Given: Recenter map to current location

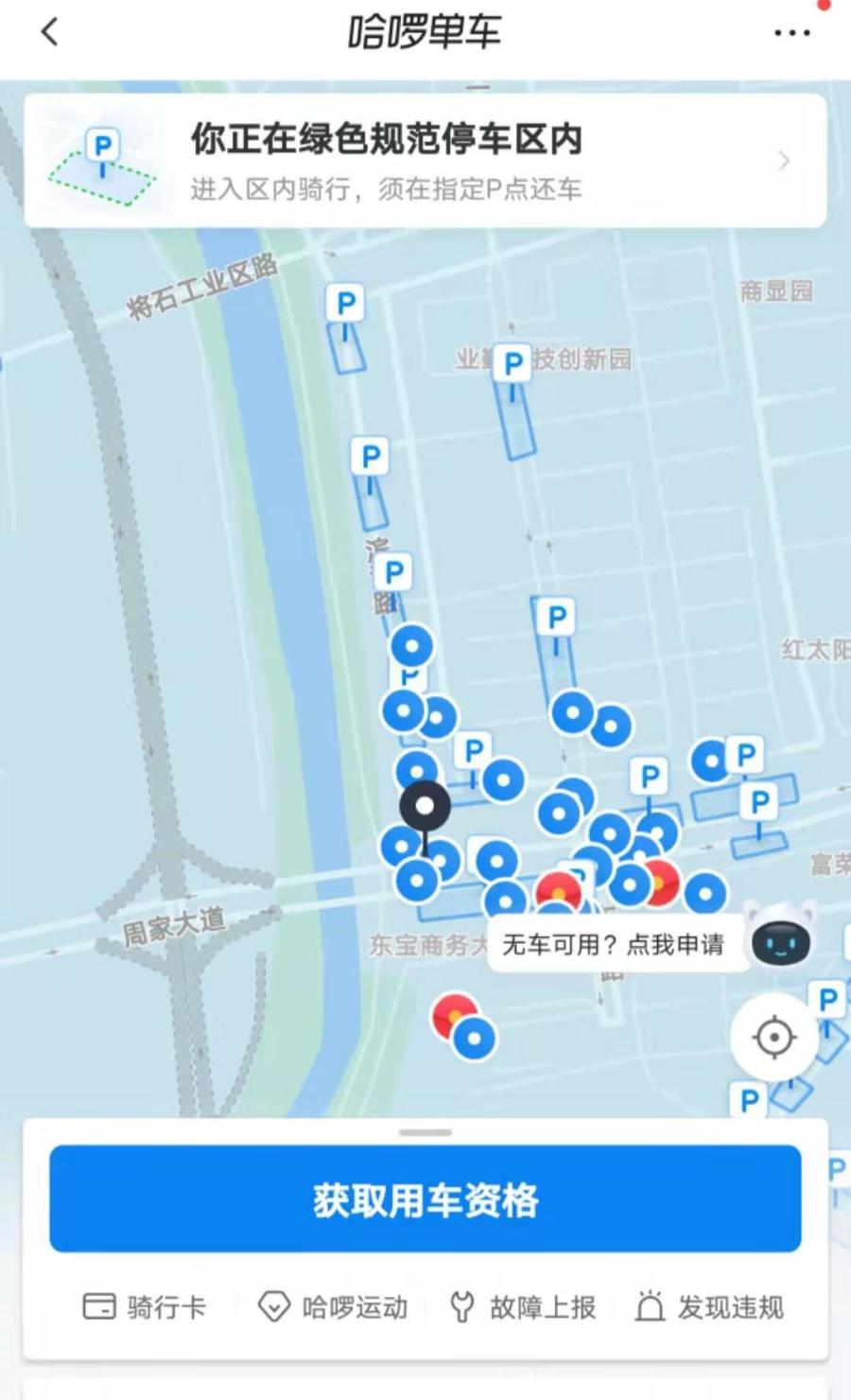Looking at the screenshot, I should click(x=773, y=1038).
